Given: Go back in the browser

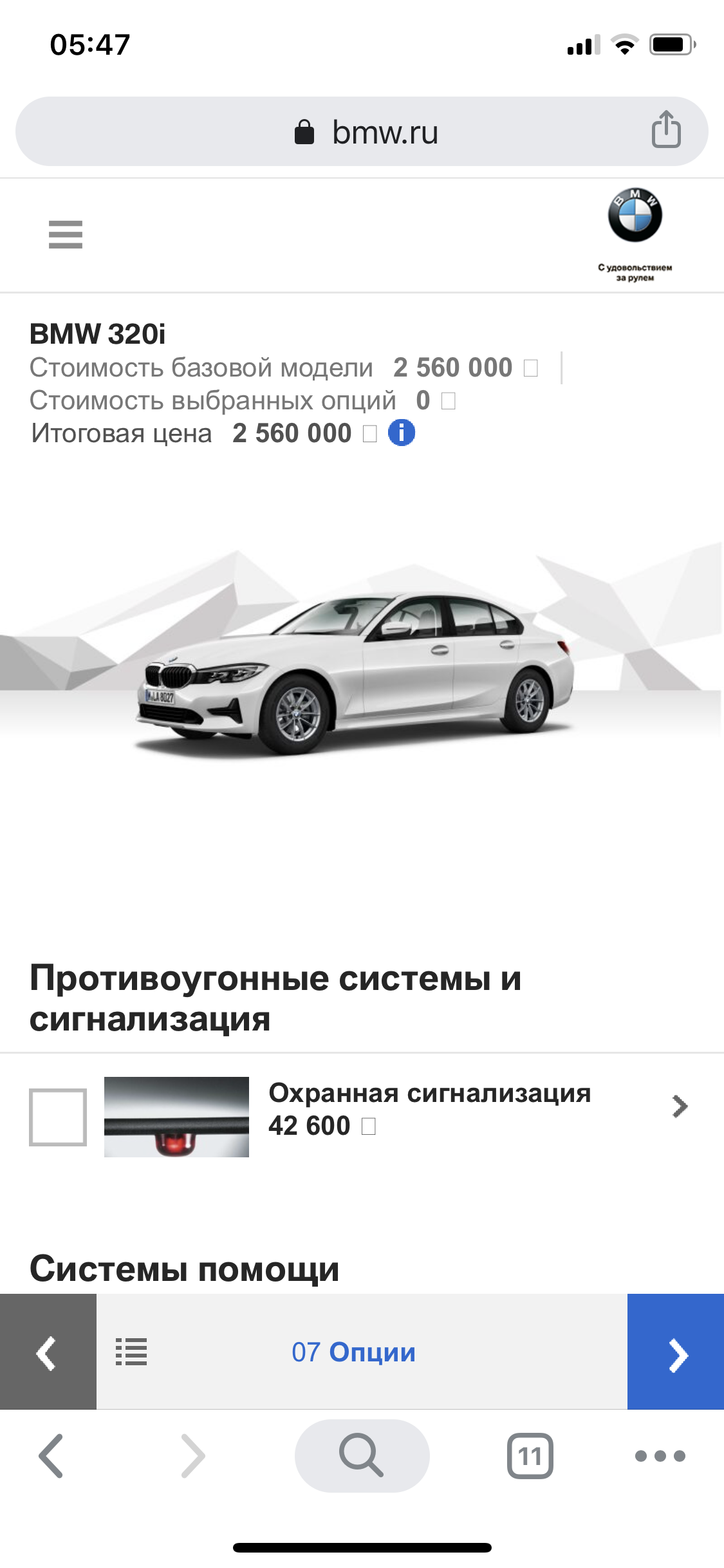Looking at the screenshot, I should (x=51, y=1455).
